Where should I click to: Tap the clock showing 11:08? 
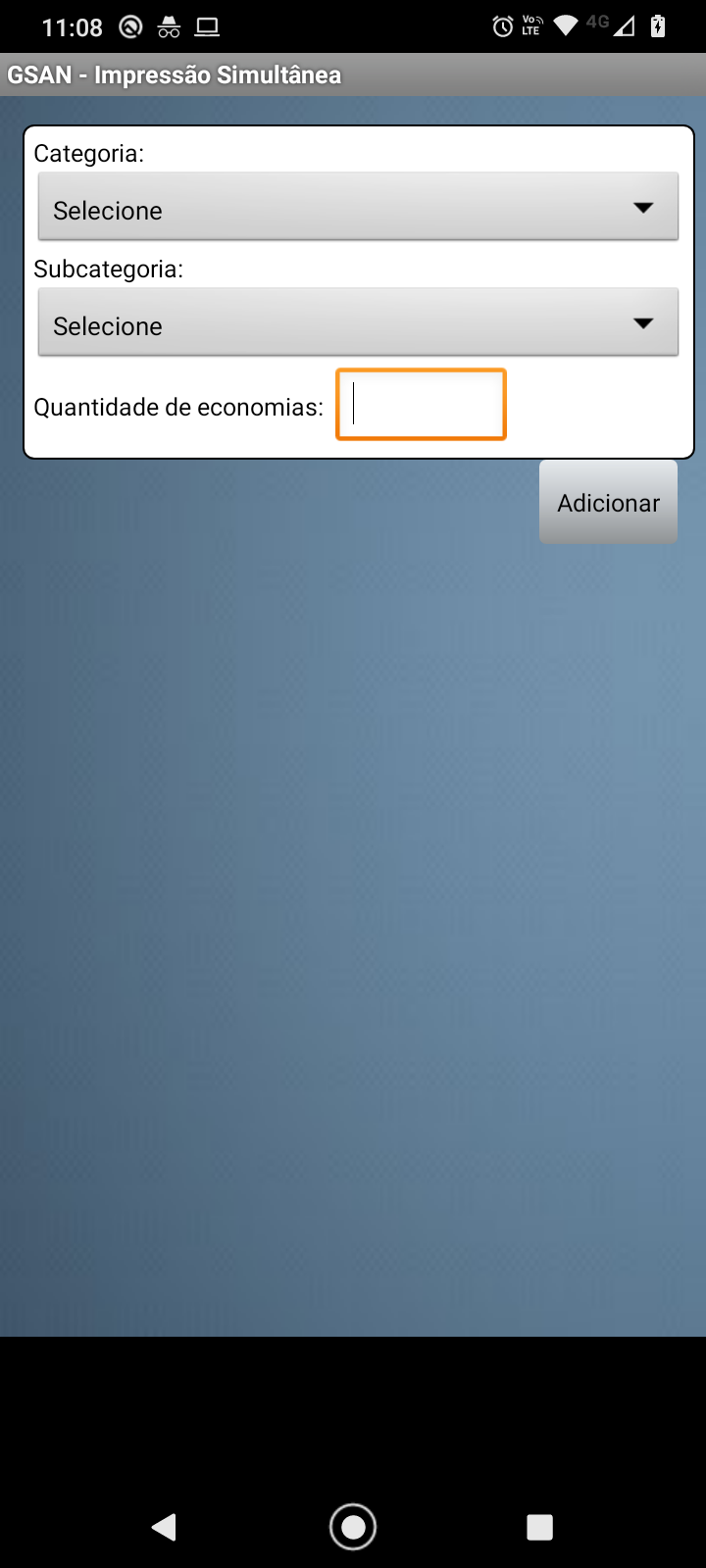(73, 27)
